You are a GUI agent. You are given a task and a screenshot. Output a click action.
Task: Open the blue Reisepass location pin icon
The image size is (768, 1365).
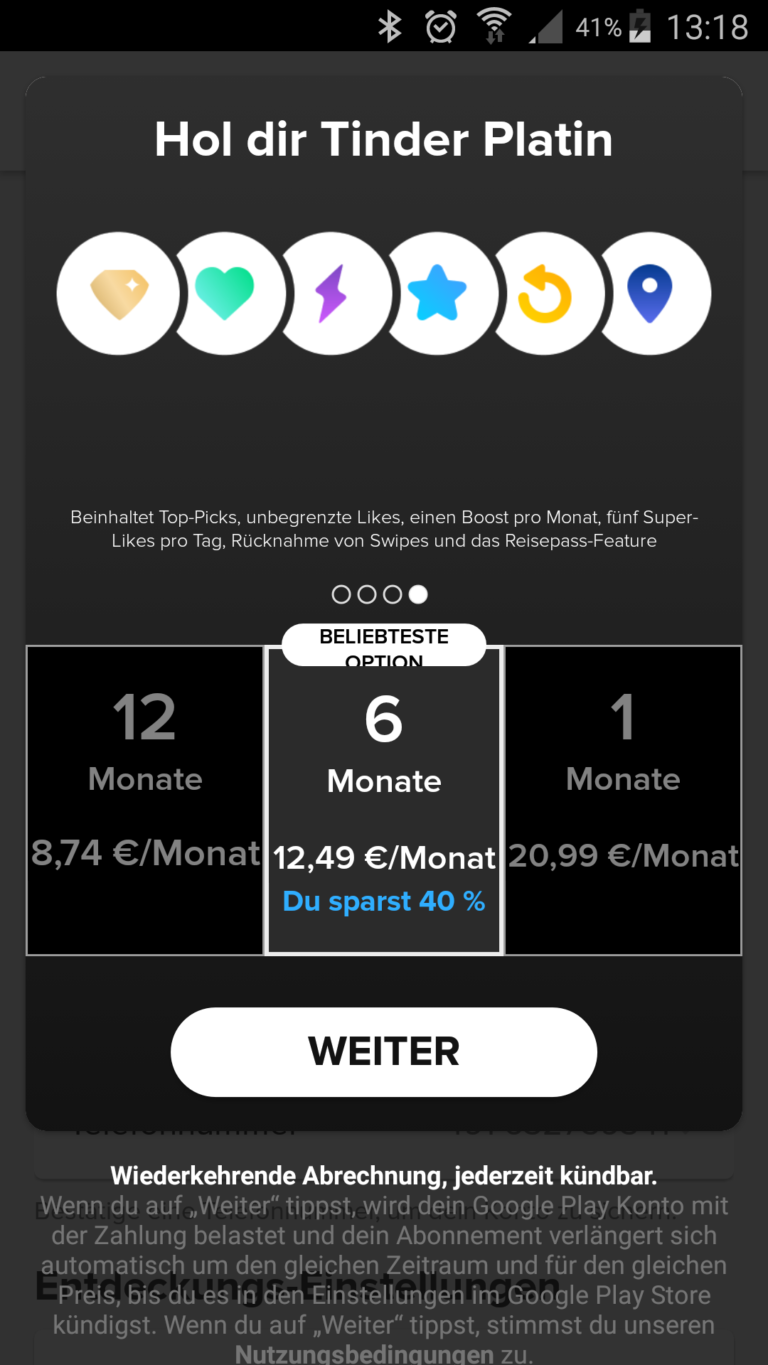pyautogui.click(x=654, y=292)
